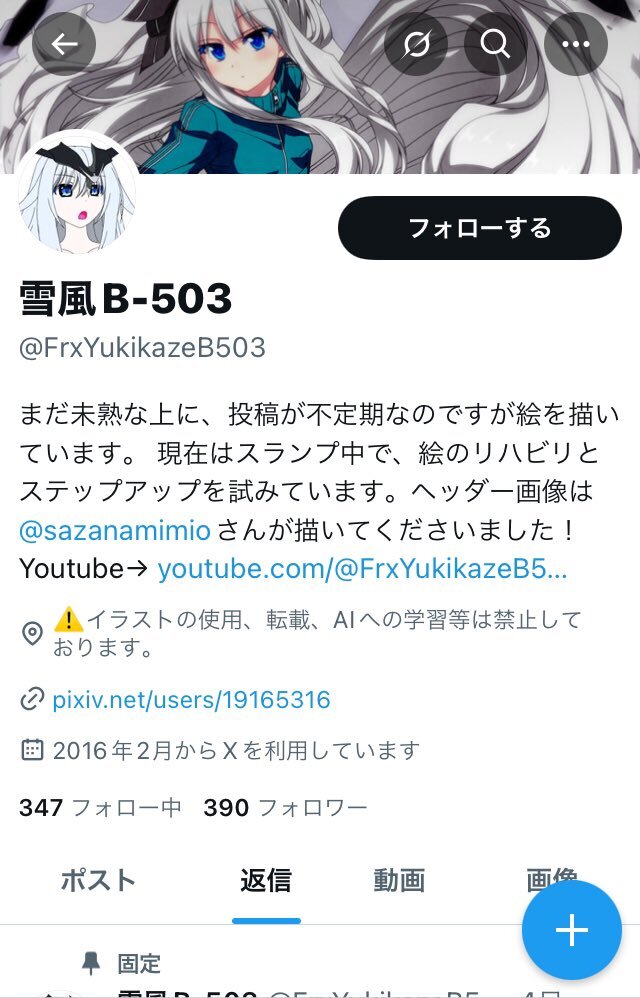Open the pixiv.net/users/19165316 link
This screenshot has width=640, height=998.
point(191,699)
